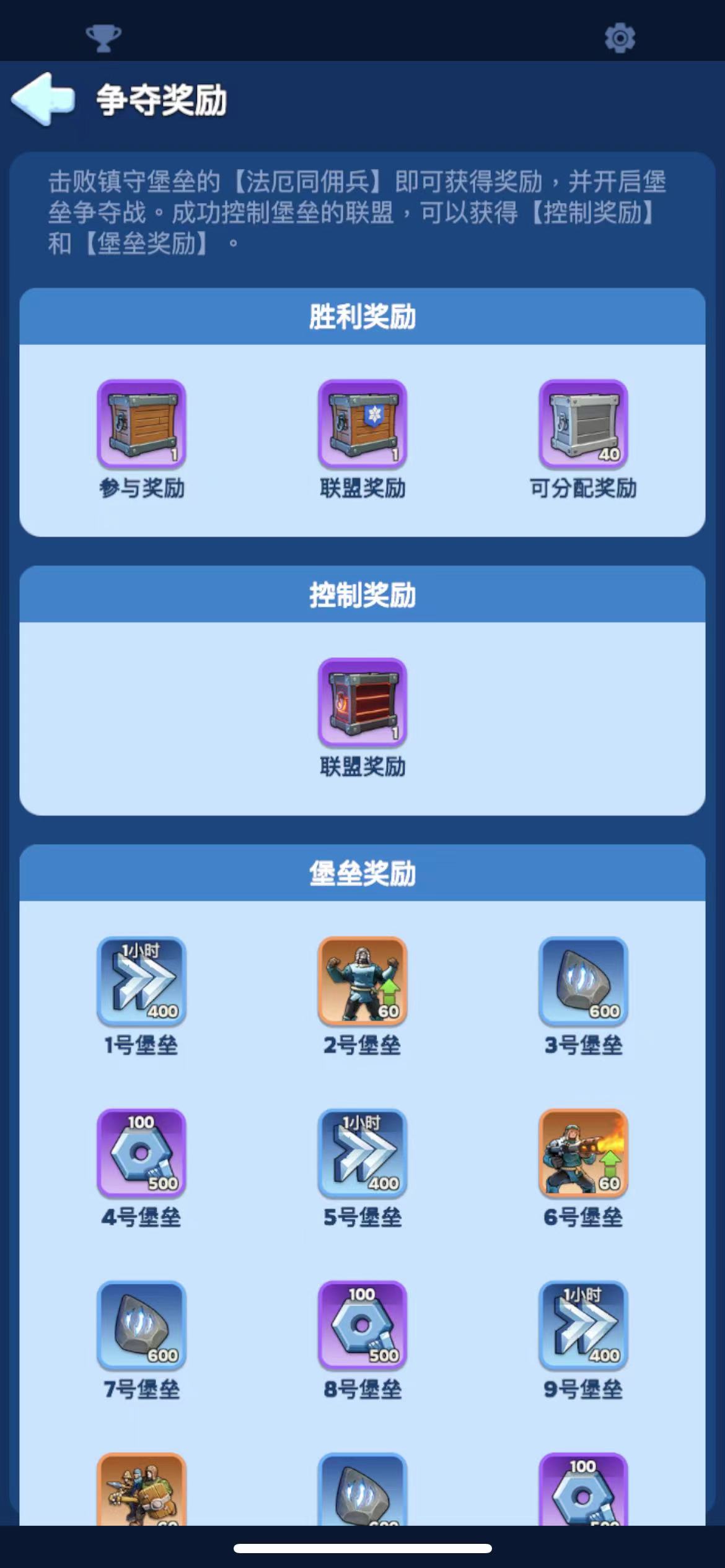The height and width of the screenshot is (1568, 725).
Task: View the 8号堡垒 nut reward
Action: (x=362, y=1325)
